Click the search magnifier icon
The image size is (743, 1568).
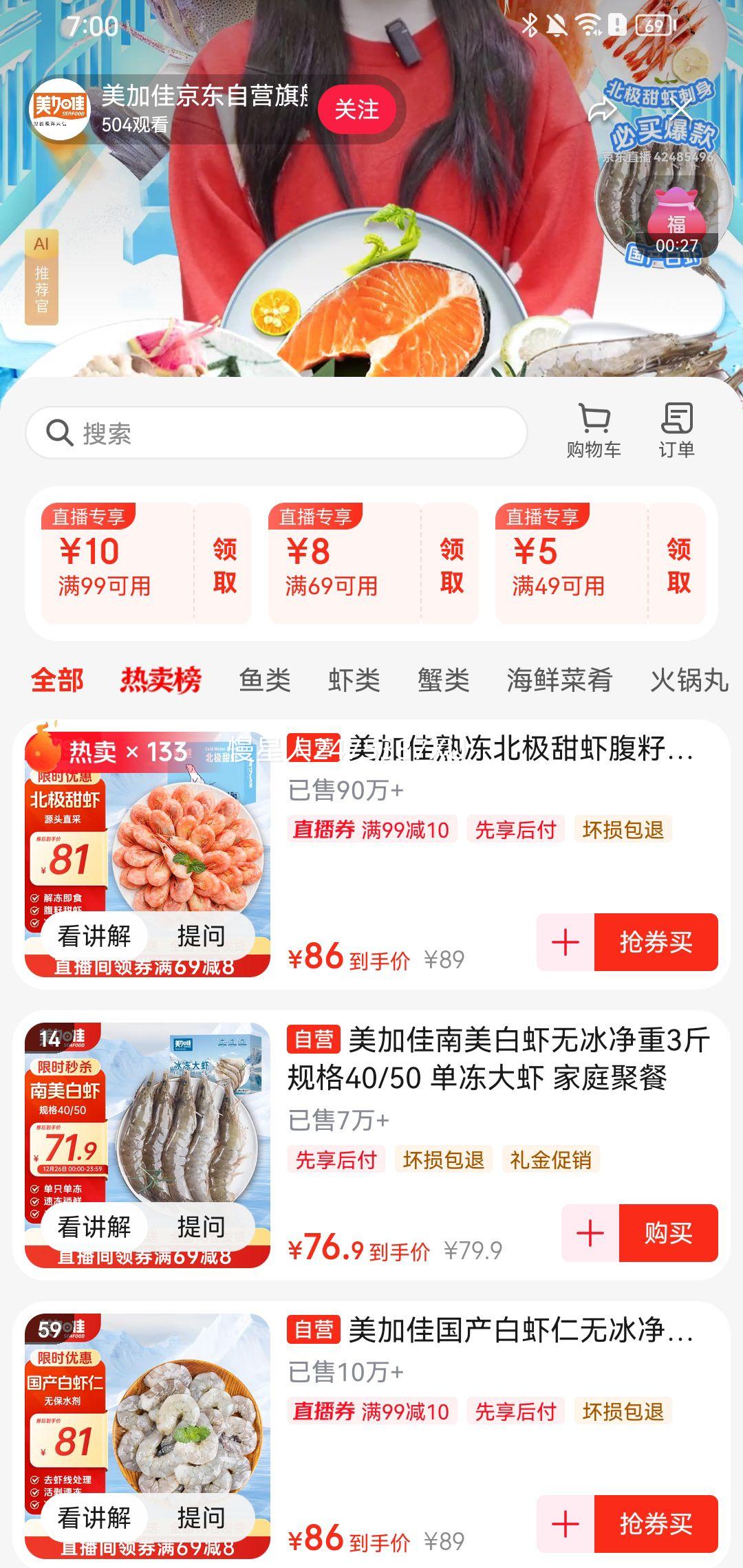(x=61, y=432)
